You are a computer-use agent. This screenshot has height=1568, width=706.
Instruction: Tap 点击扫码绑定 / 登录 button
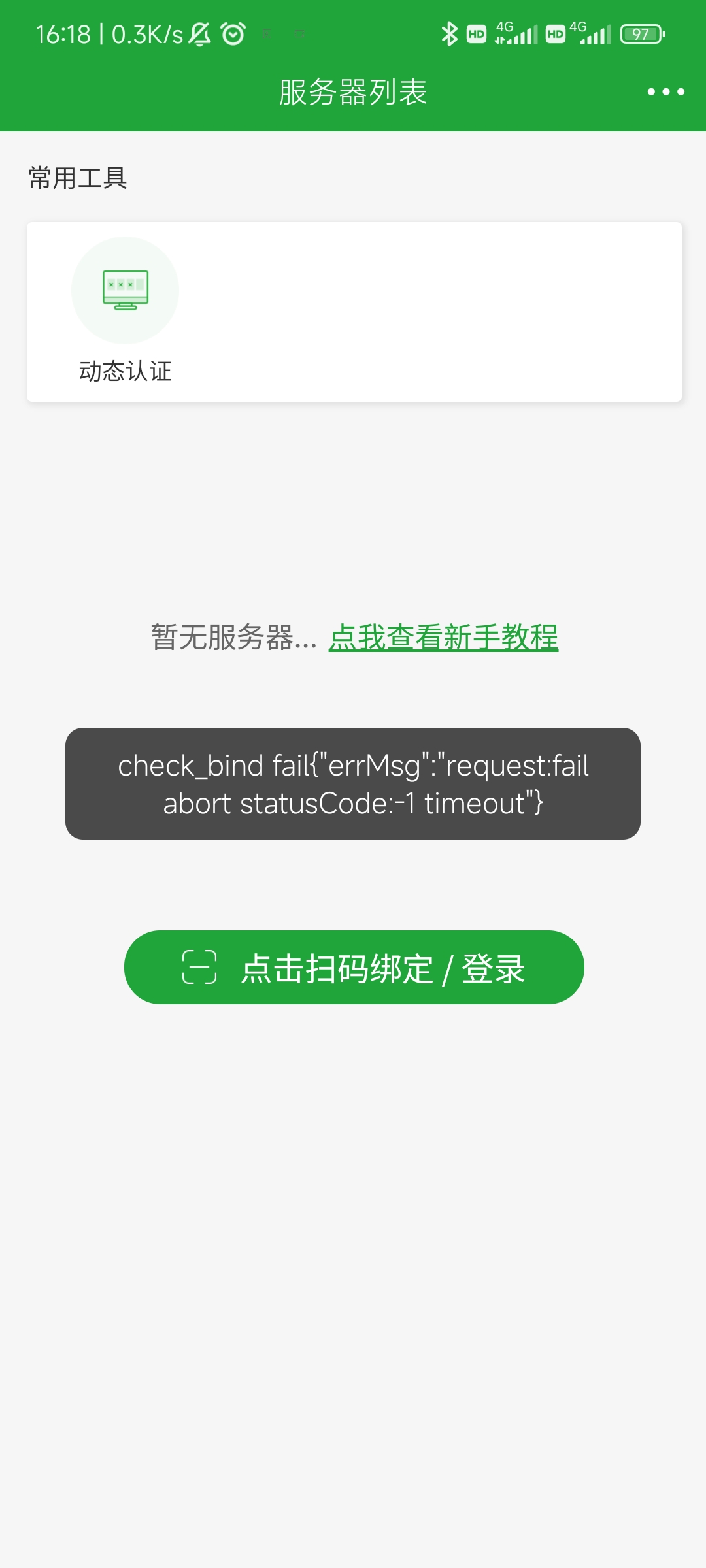coord(354,968)
